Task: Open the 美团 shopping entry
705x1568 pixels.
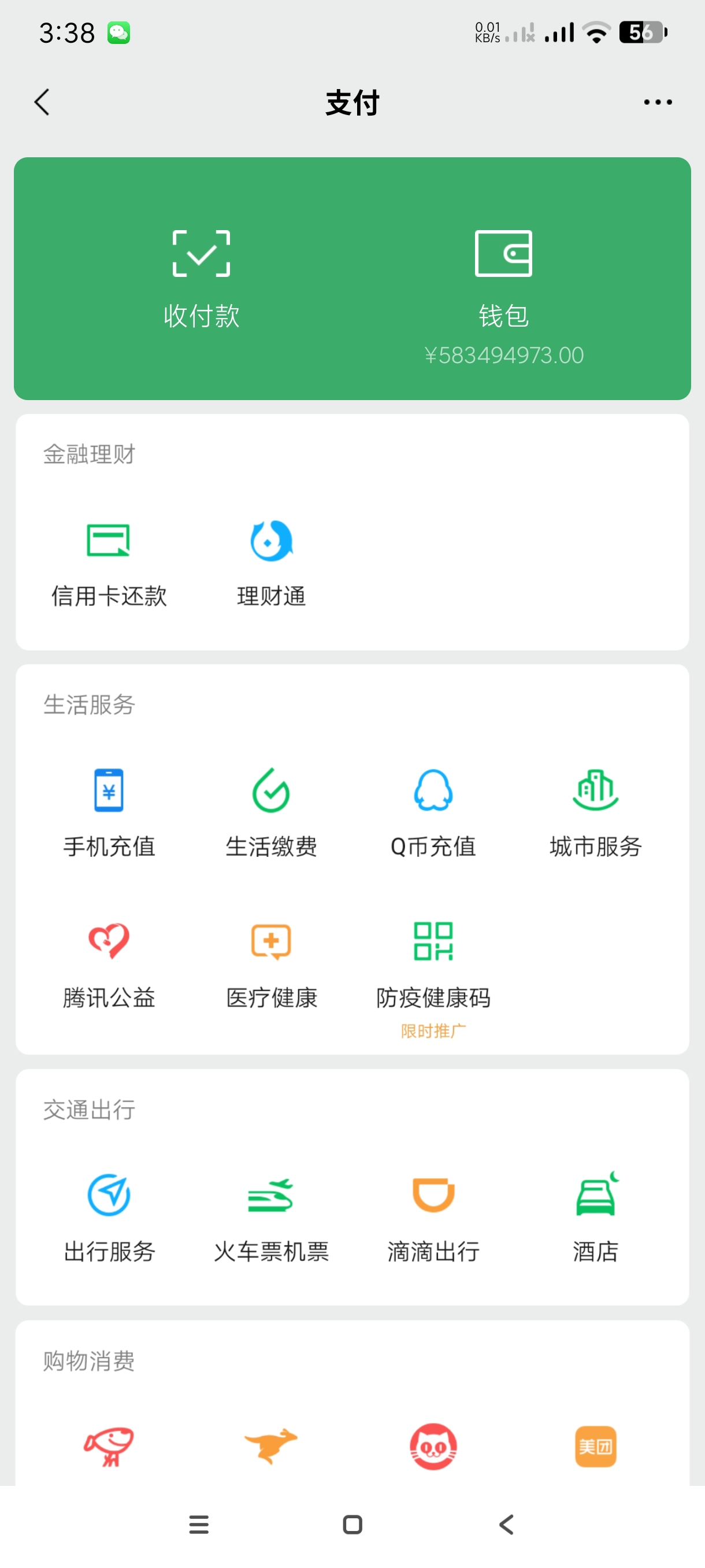Action: pos(596,1447)
